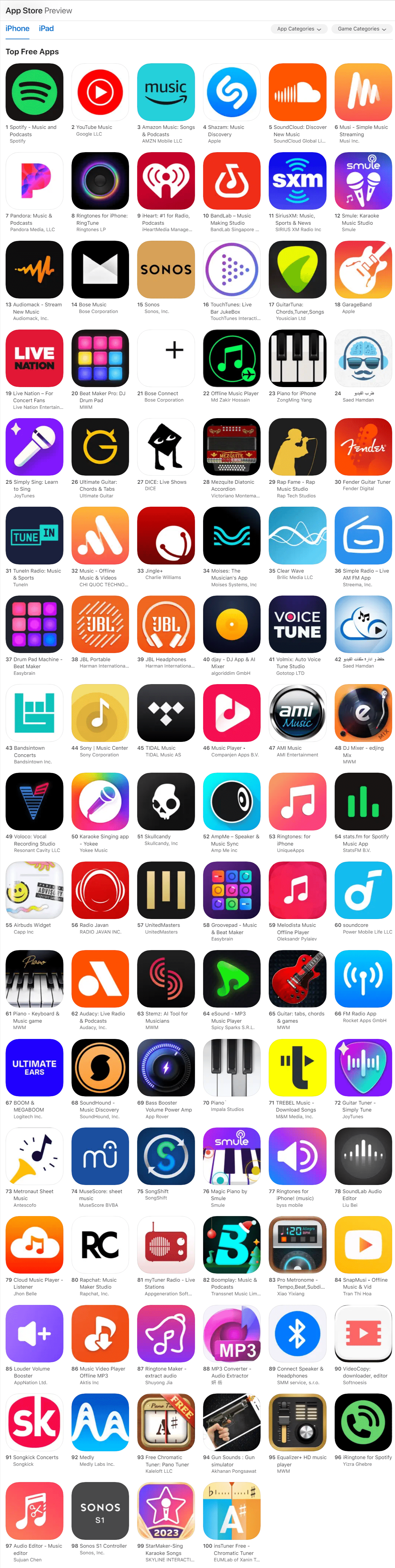
Task: Expand the Game Categories dropdown
Action: click(362, 29)
